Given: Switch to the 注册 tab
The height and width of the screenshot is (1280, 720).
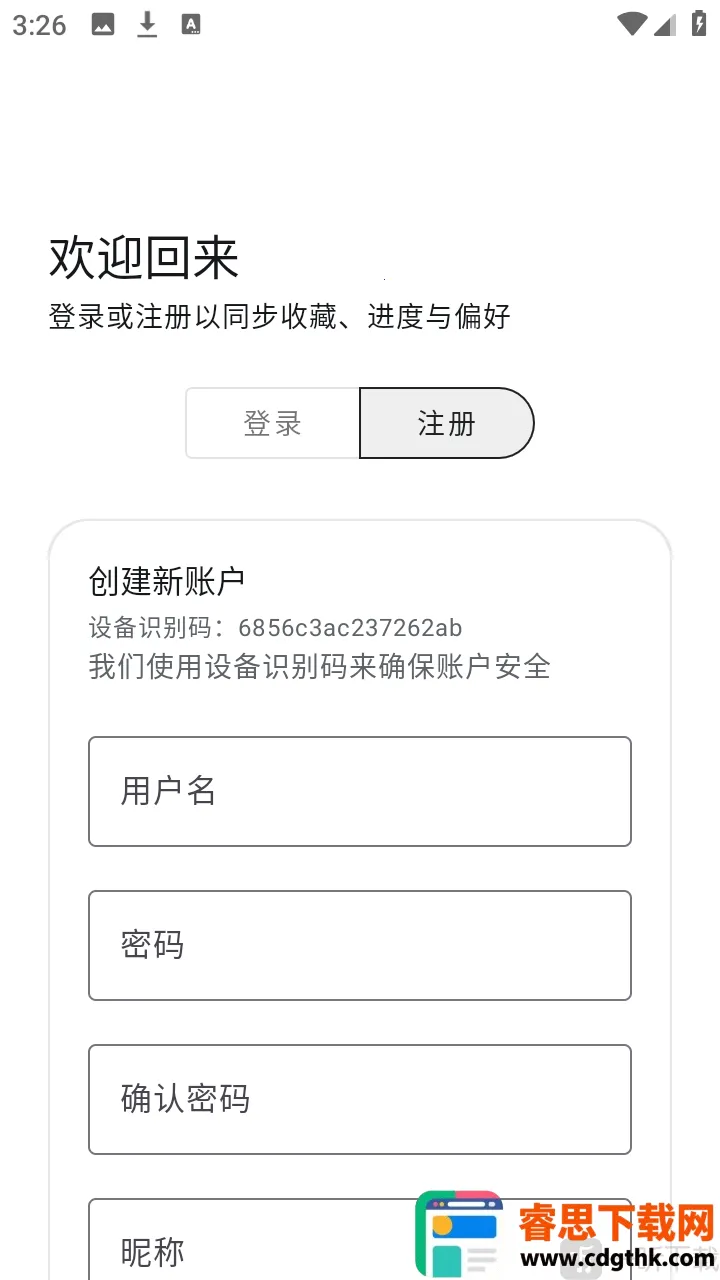Looking at the screenshot, I should (x=446, y=423).
